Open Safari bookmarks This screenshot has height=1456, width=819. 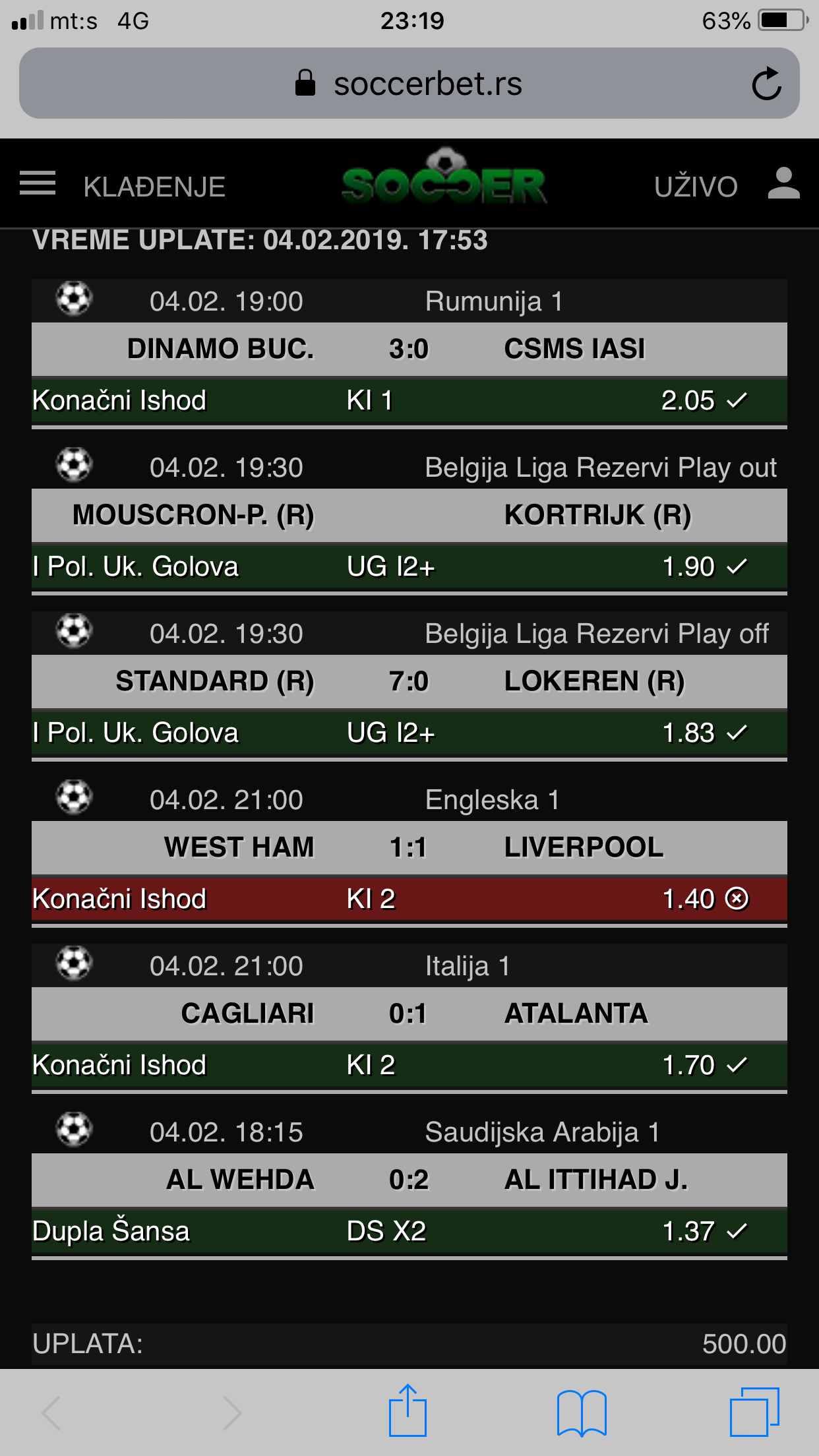[x=582, y=1412]
